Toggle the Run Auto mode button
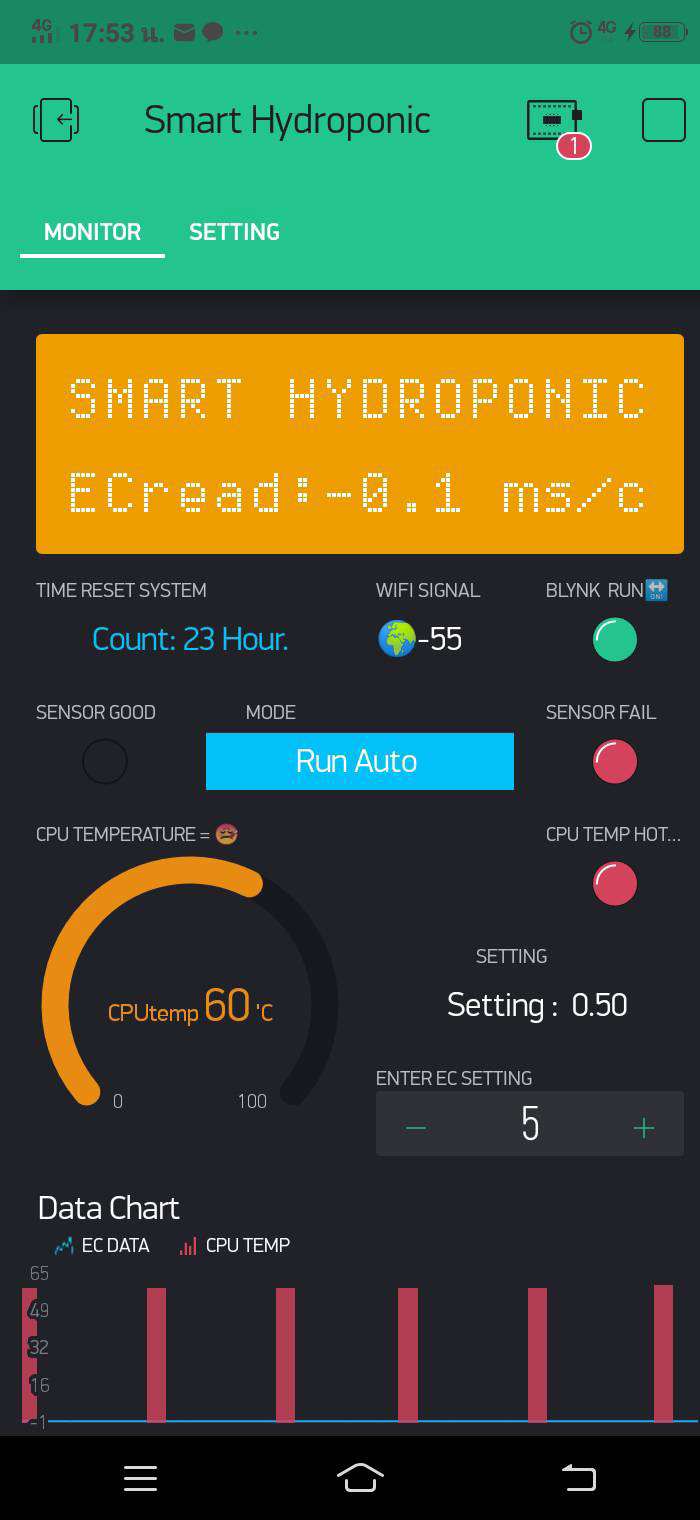The image size is (700, 1520). pos(360,761)
